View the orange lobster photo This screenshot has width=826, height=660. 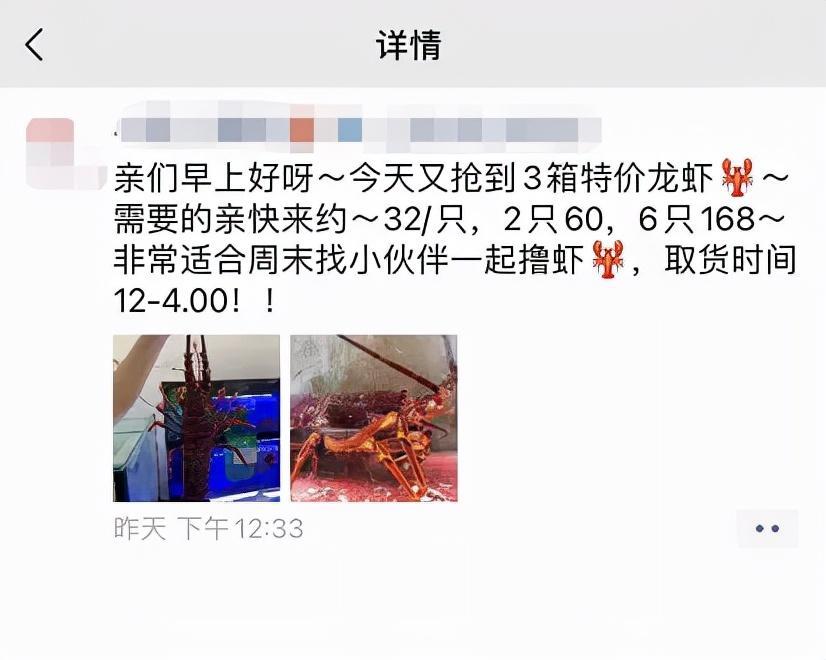click(x=373, y=418)
